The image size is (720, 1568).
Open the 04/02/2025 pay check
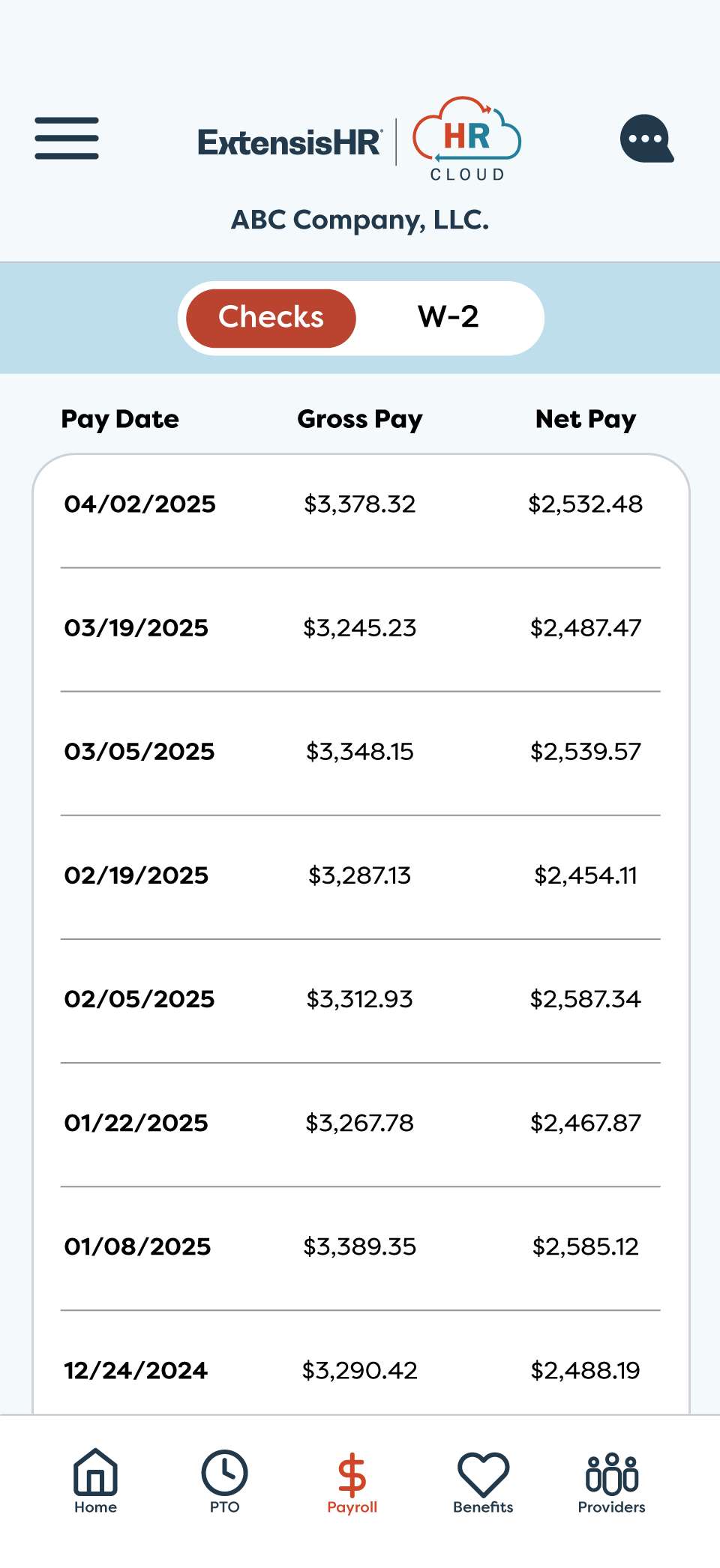pos(360,504)
